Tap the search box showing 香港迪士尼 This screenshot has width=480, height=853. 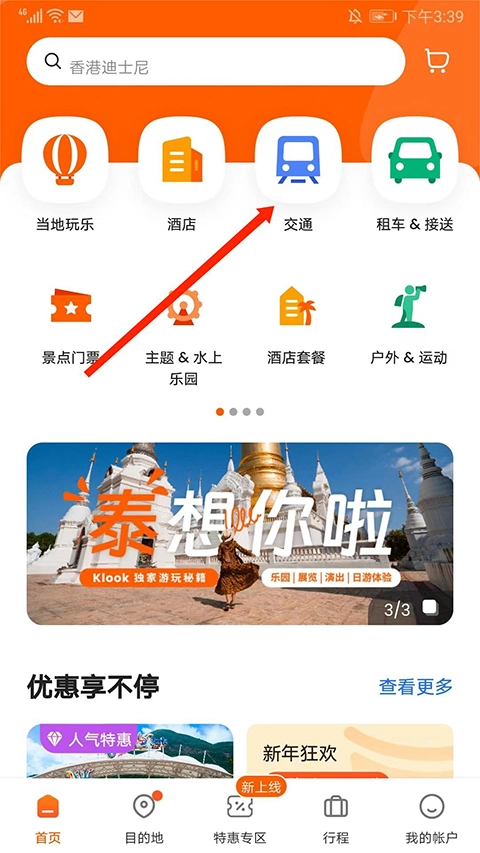(216, 61)
